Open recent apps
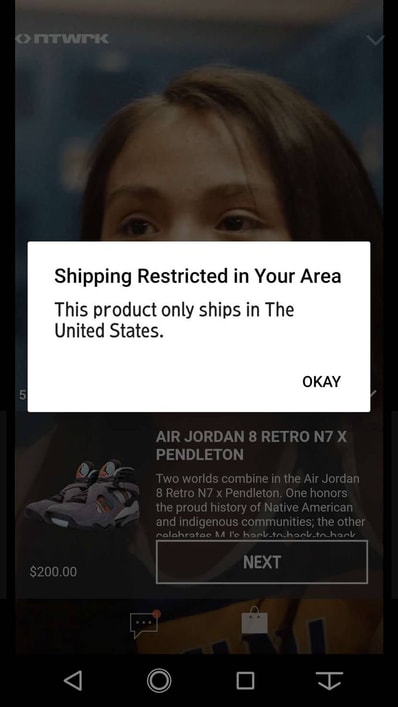The width and height of the screenshot is (398, 707). pos(245,681)
